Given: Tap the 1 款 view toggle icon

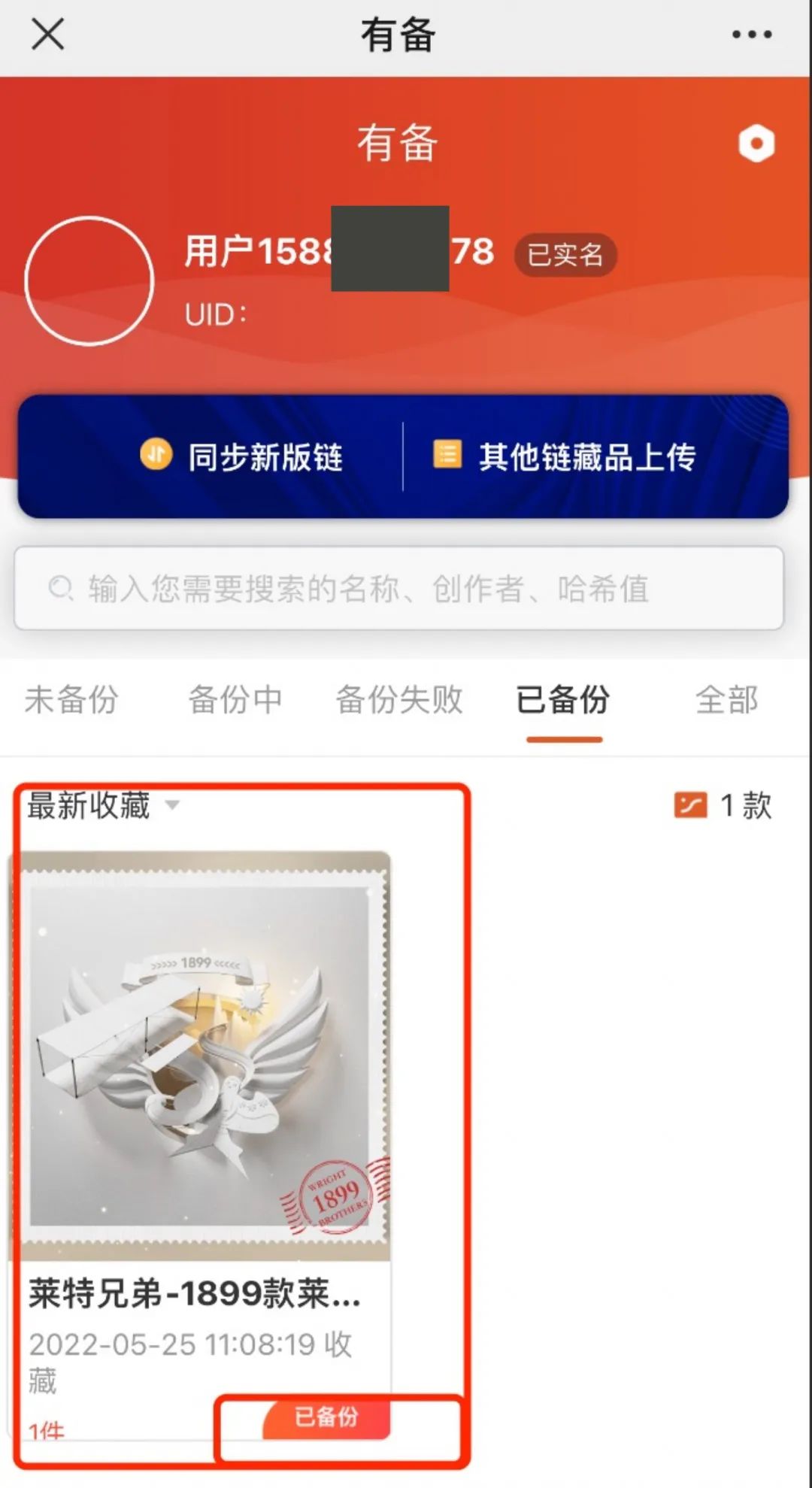Looking at the screenshot, I should pyautogui.click(x=690, y=805).
